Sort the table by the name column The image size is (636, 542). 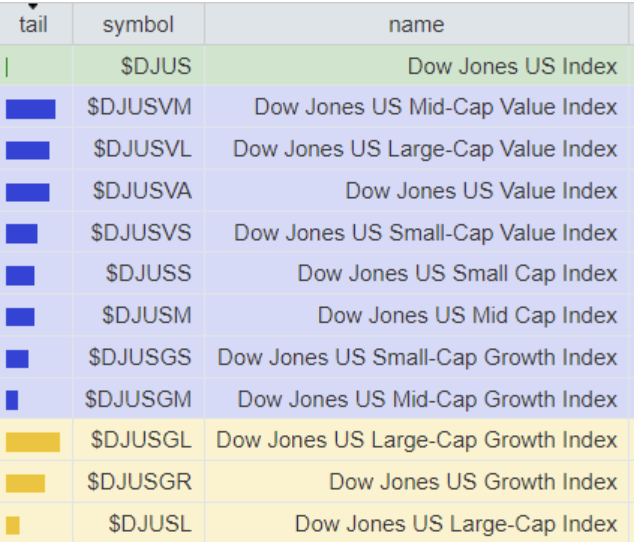coord(416,24)
